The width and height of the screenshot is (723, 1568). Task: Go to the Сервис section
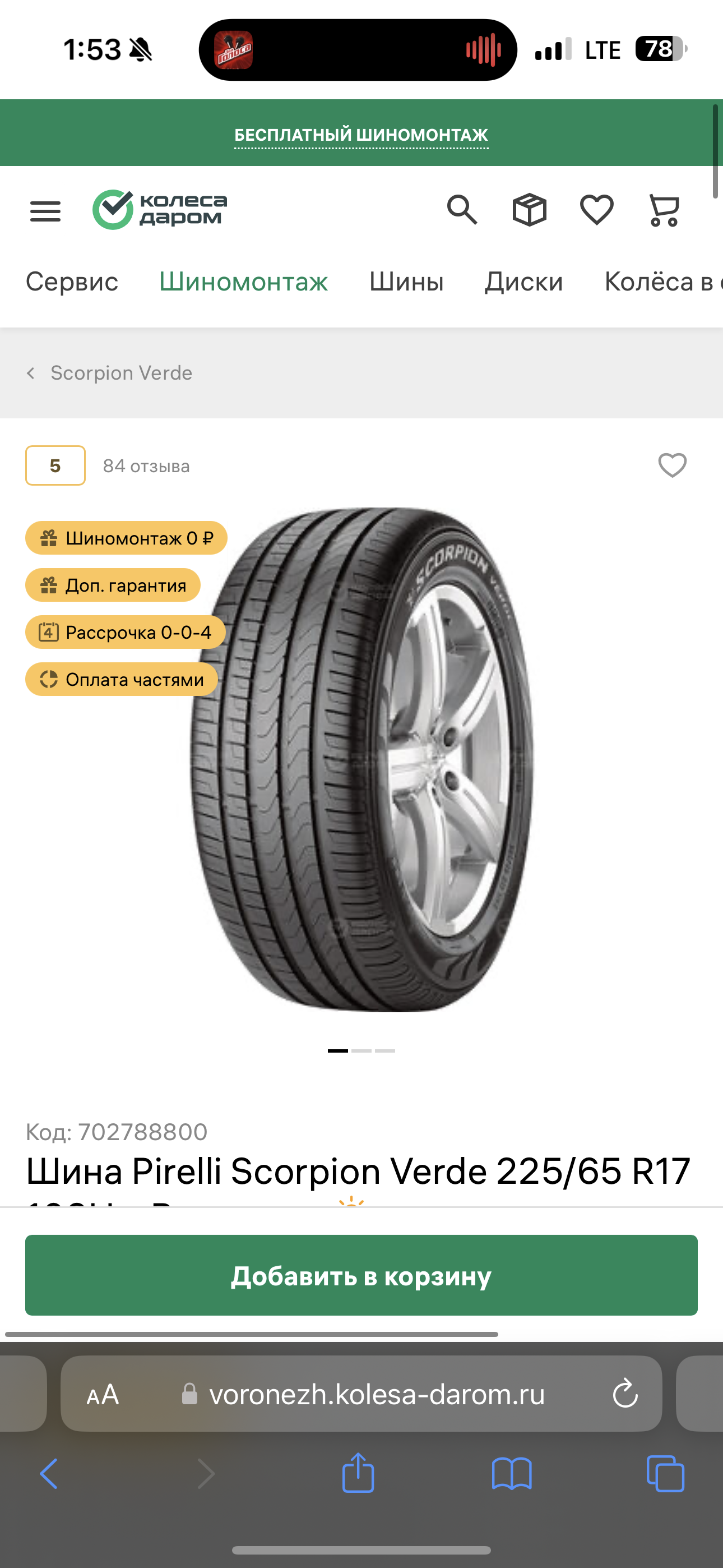coord(72,282)
